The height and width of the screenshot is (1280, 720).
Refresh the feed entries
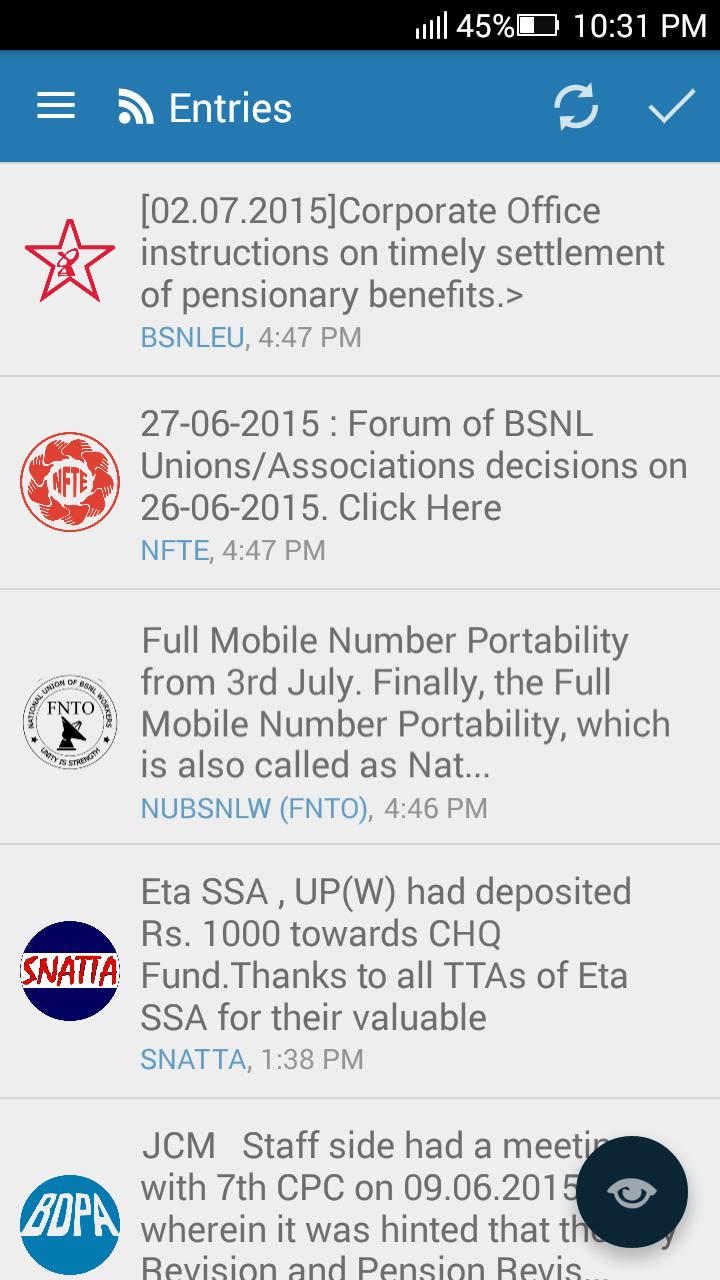tap(577, 107)
